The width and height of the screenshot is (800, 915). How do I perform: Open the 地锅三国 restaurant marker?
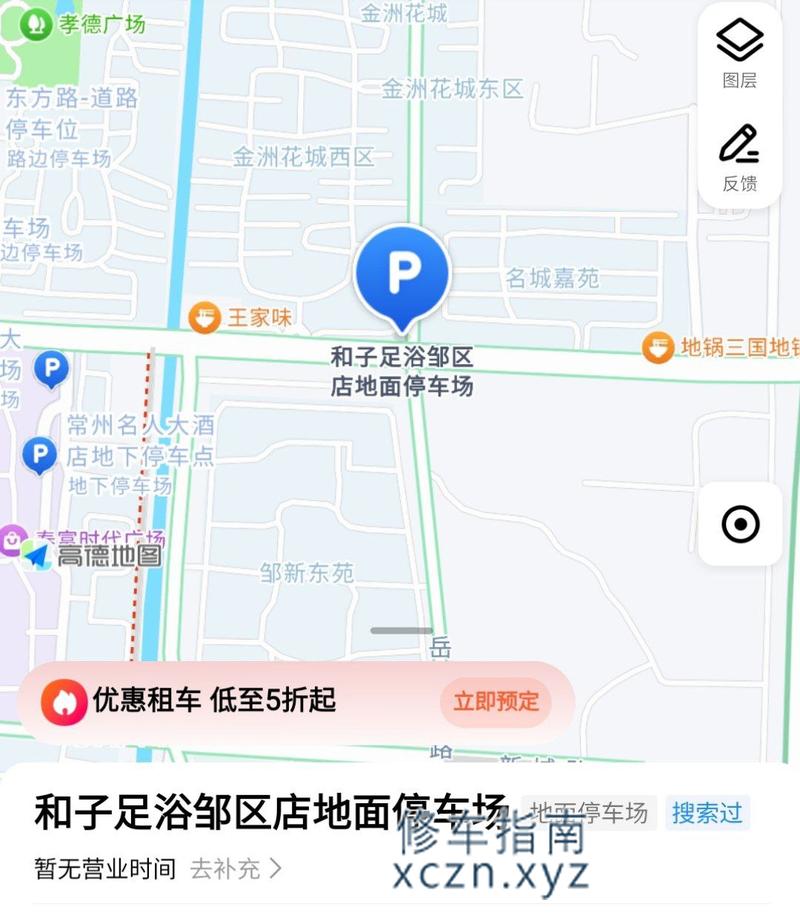[658, 347]
